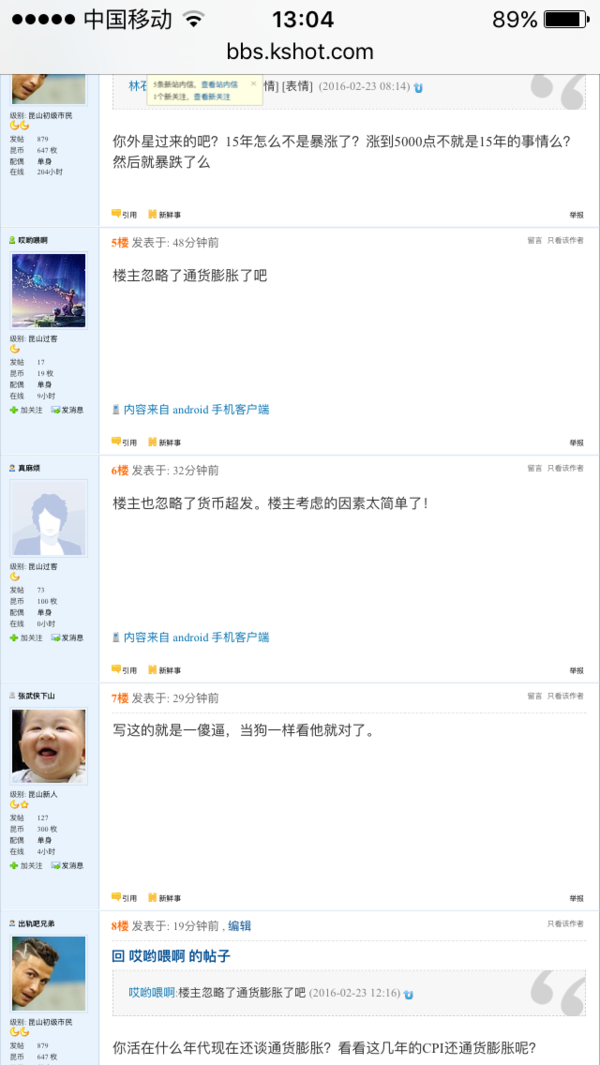Follow user 张武侠下山 with 加关注
600x1065 pixels.
tap(27, 866)
